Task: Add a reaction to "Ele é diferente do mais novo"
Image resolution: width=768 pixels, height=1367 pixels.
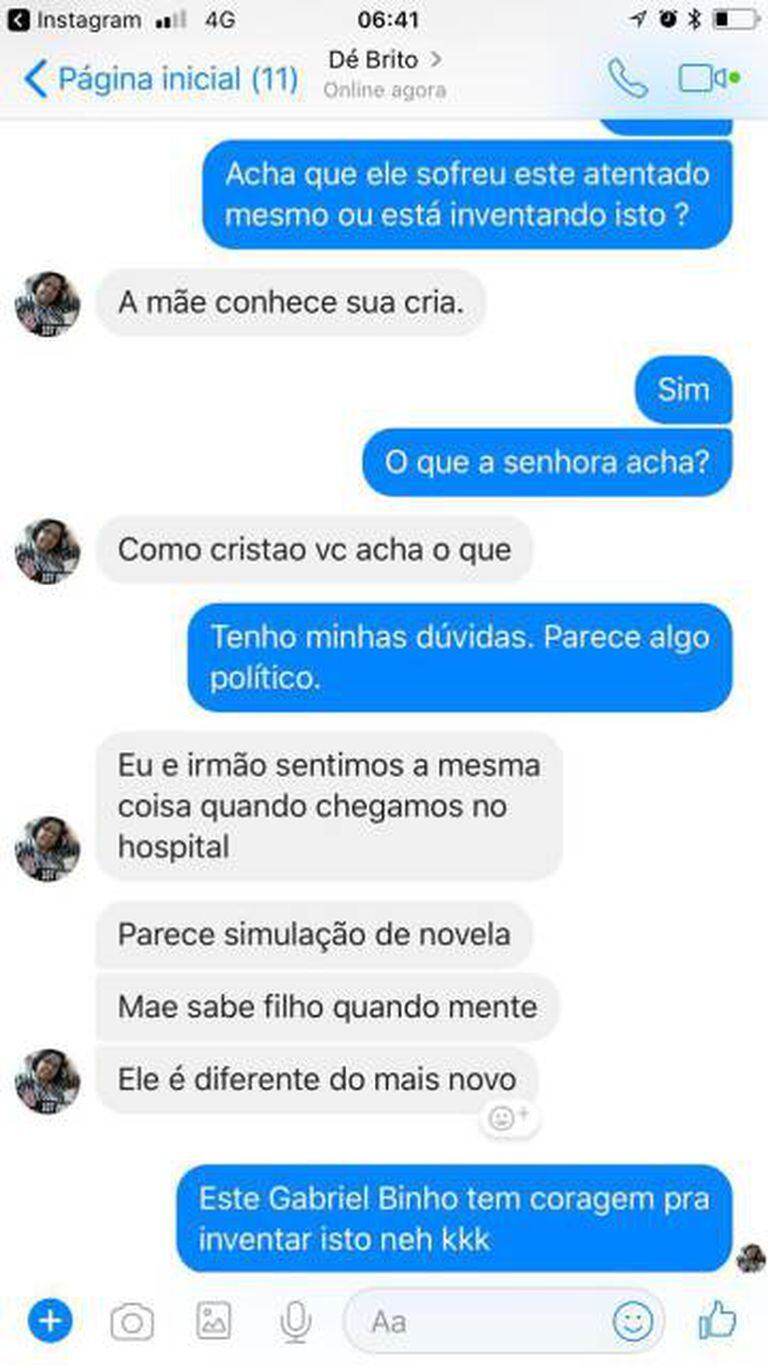Action: (x=509, y=1118)
